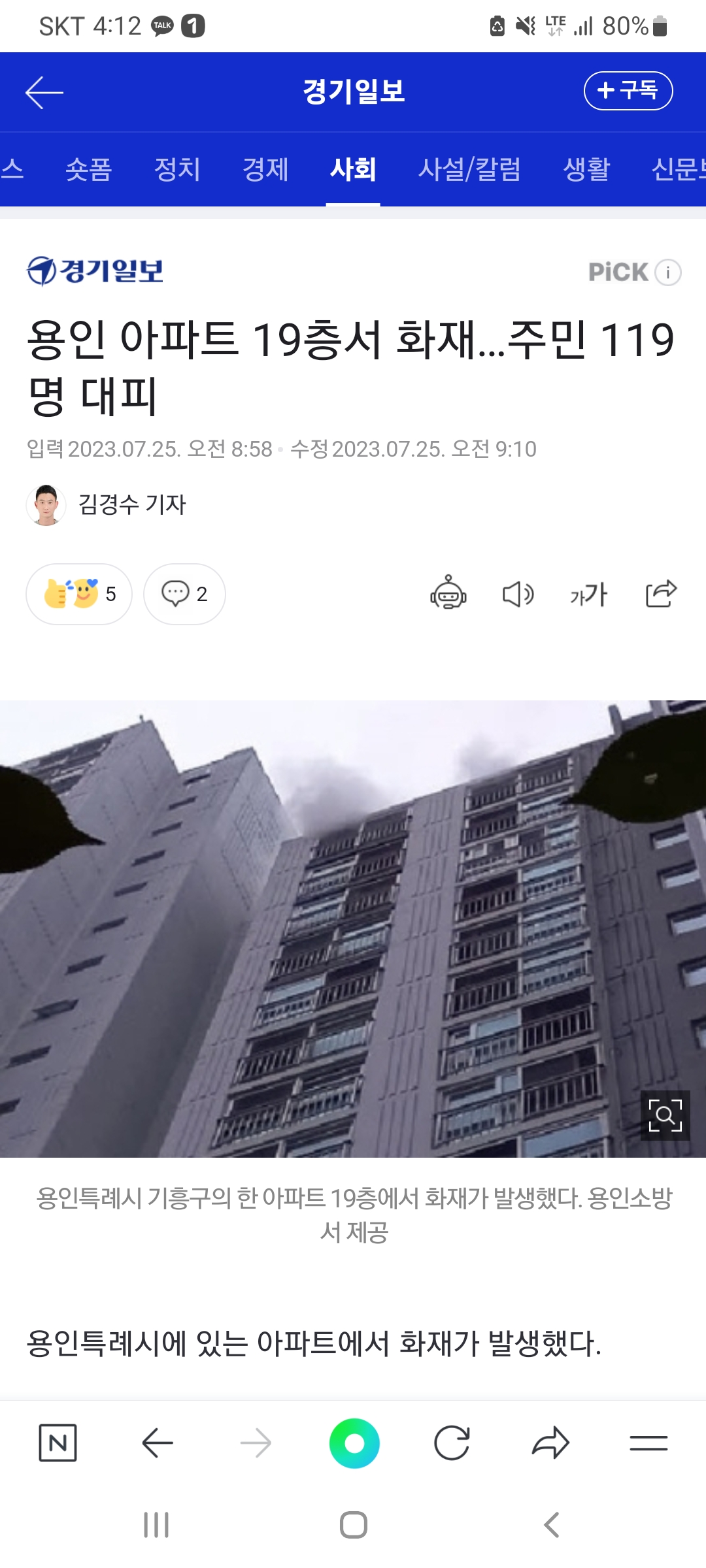This screenshot has width=706, height=1568.
Task: Switch to the 숏폼 tab
Action: (x=89, y=169)
